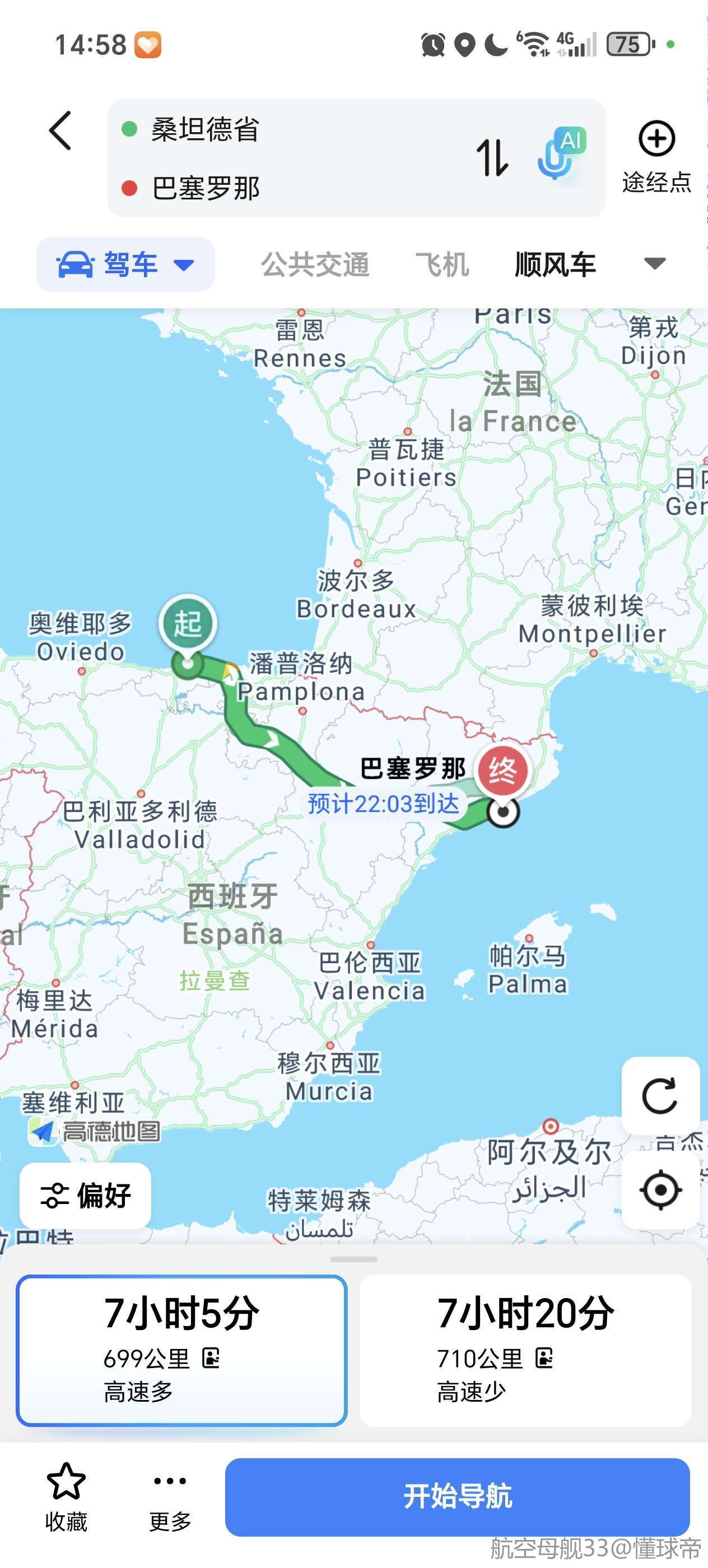Viewport: 708px width, 1568px height.
Task: Open the AI voice assistant
Action: click(561, 154)
